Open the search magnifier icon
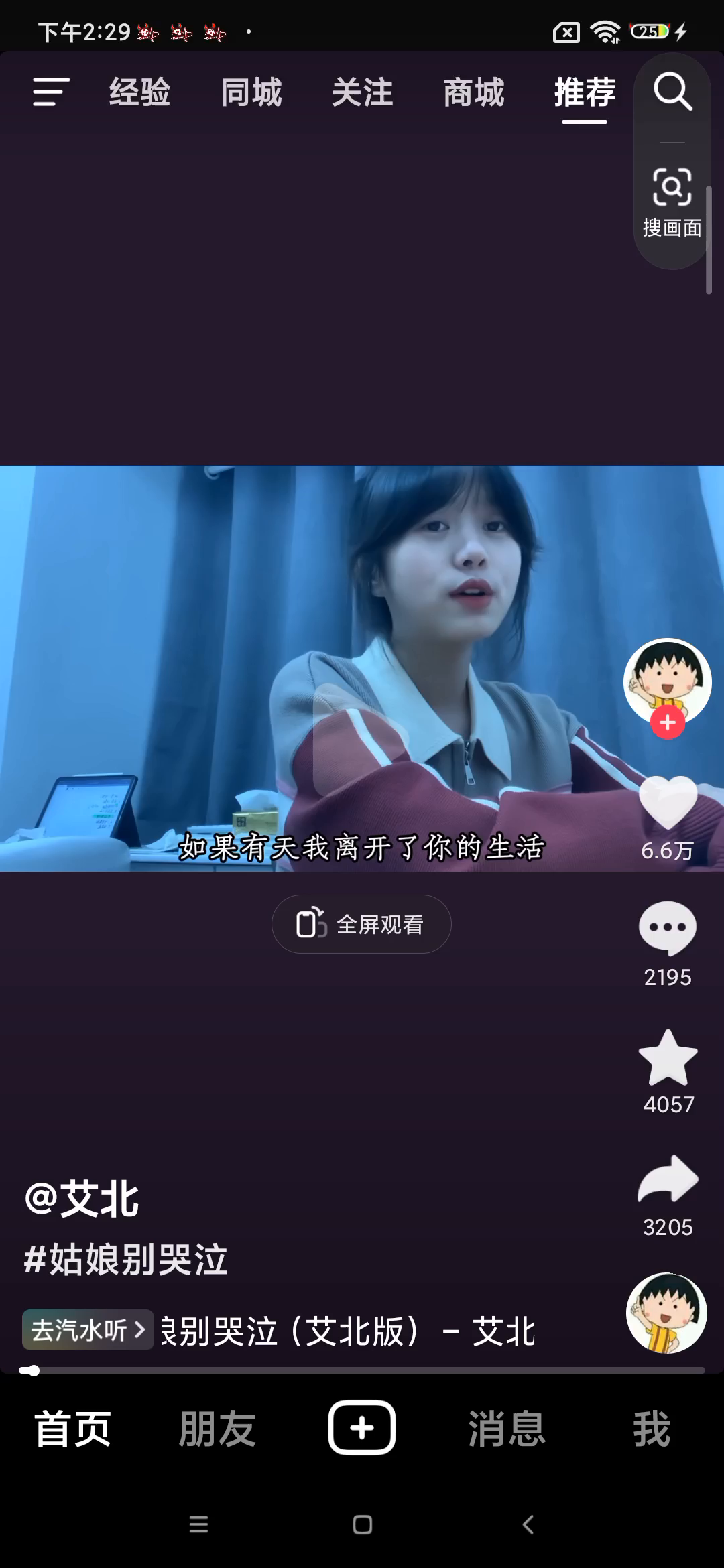724x1568 pixels. 672,91
